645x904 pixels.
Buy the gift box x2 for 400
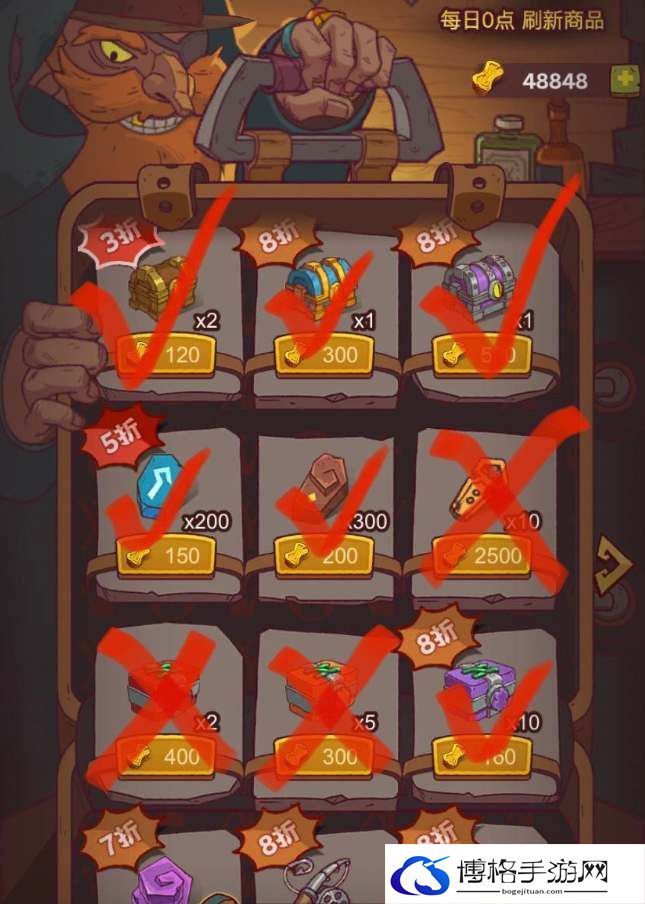click(x=166, y=757)
